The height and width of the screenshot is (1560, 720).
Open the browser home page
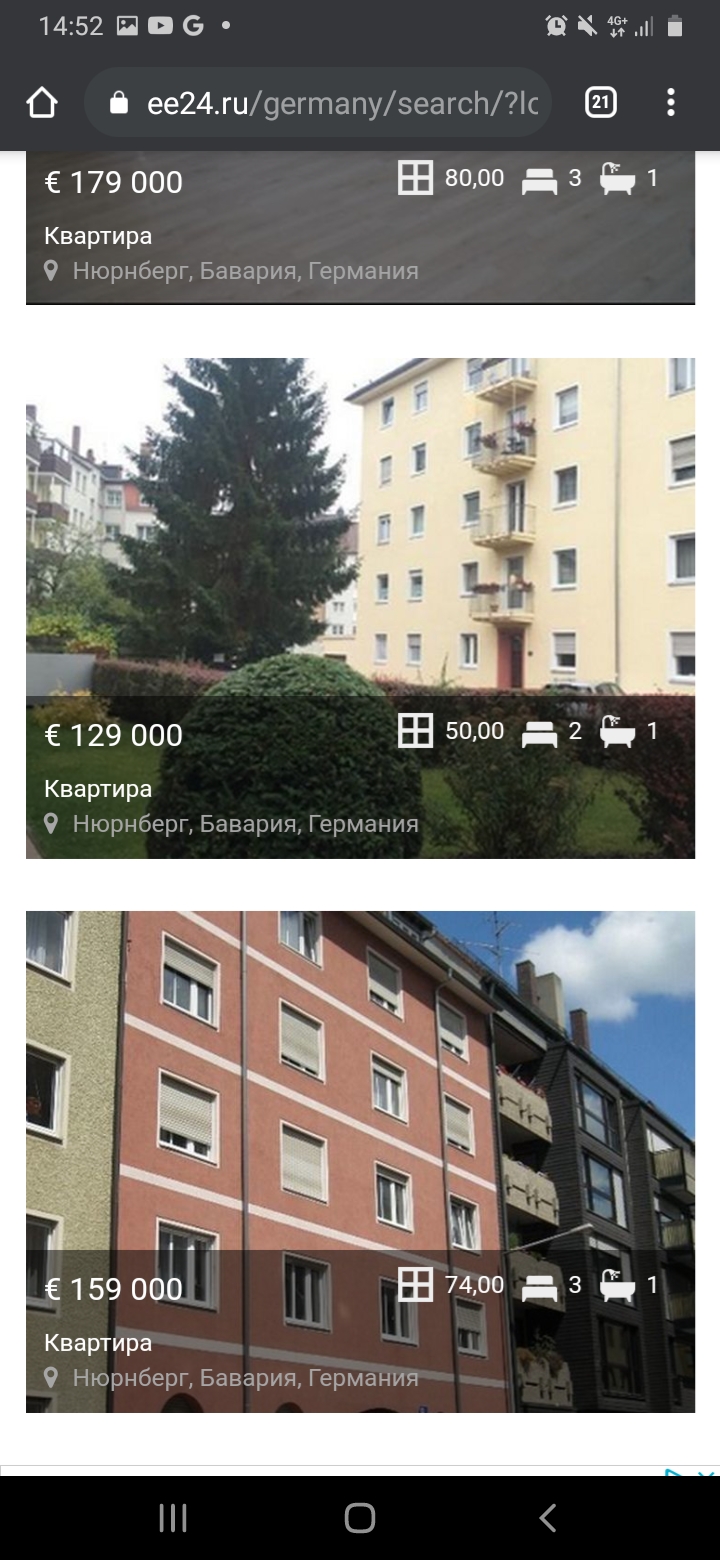pos(42,103)
